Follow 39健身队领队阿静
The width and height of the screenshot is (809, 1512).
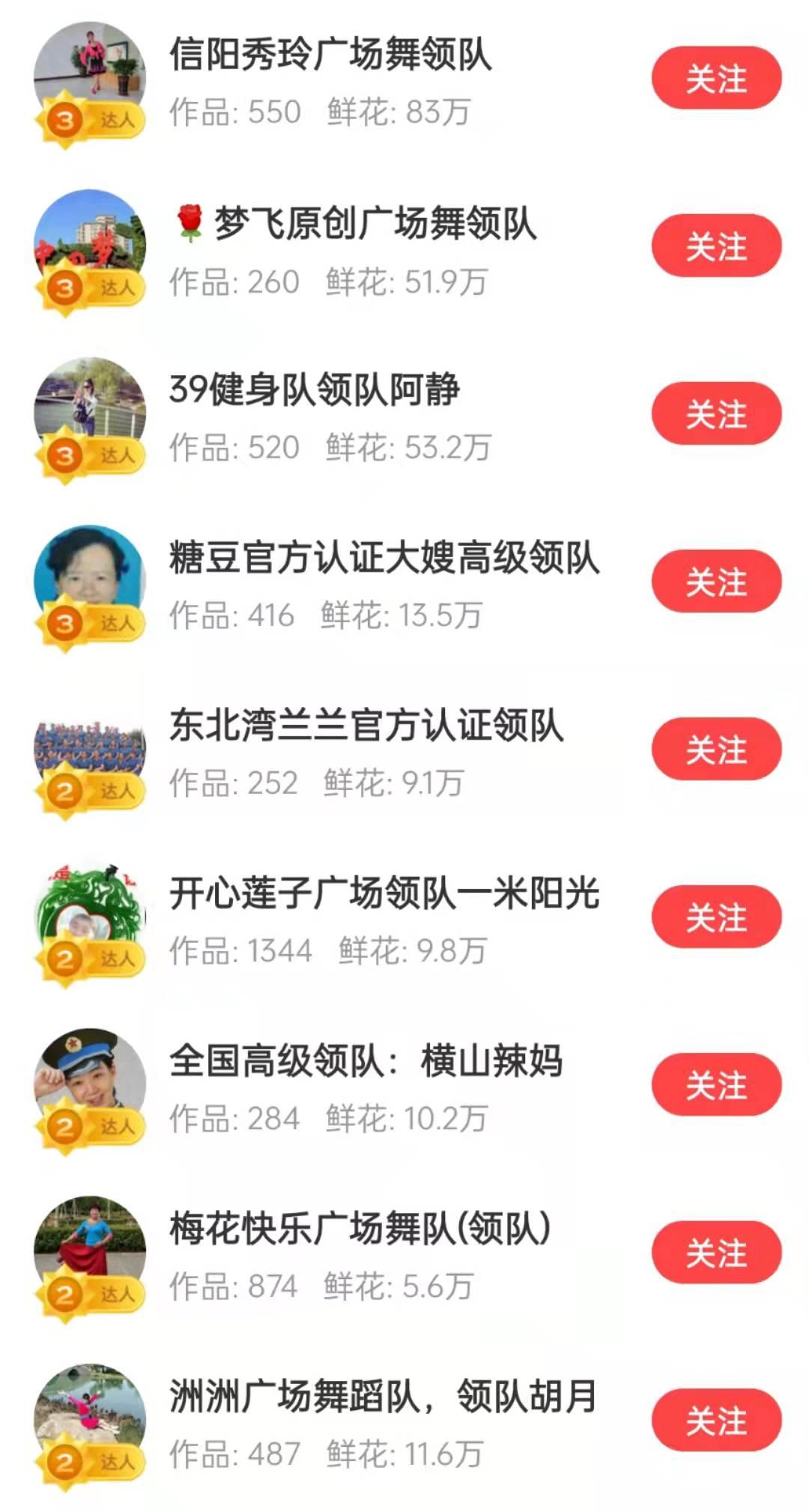pos(716,413)
